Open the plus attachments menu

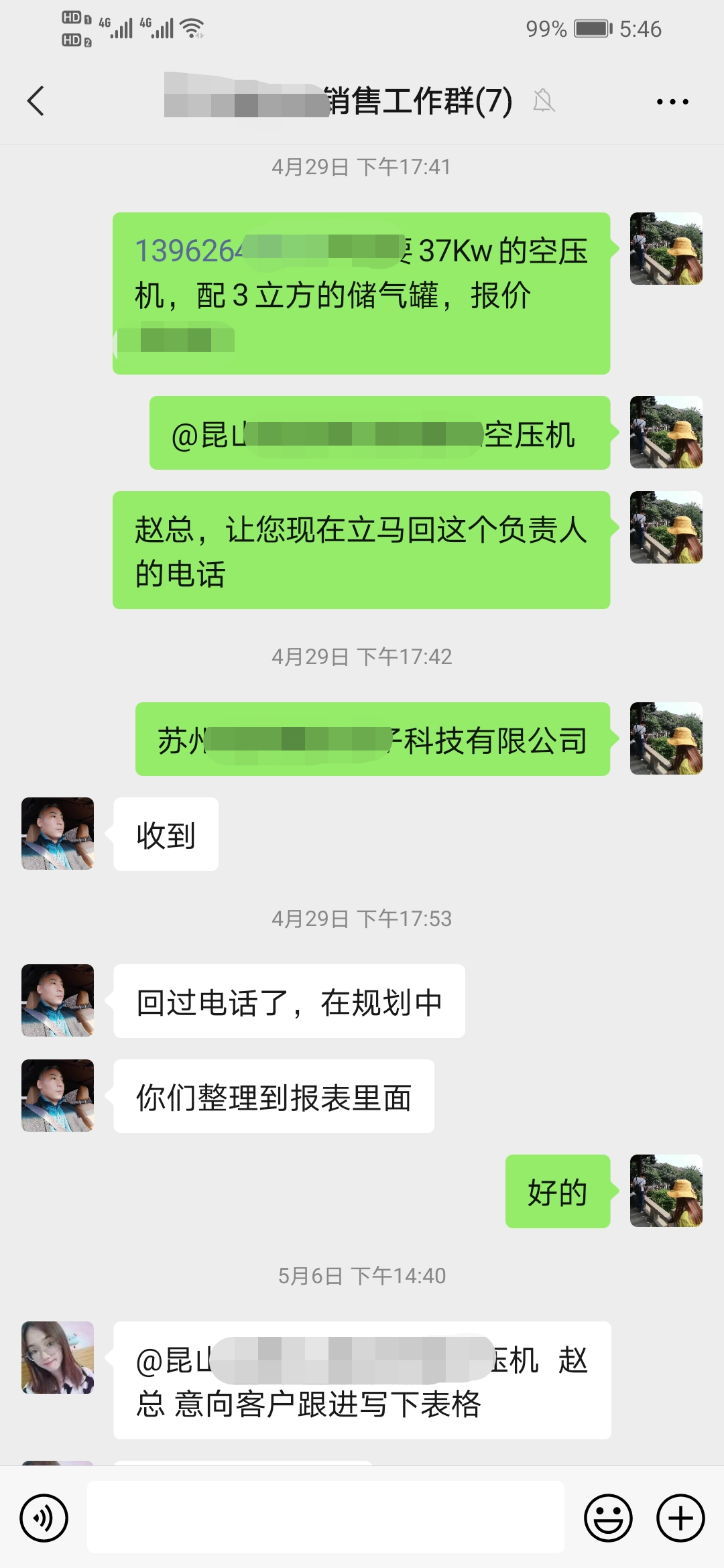point(680,1518)
